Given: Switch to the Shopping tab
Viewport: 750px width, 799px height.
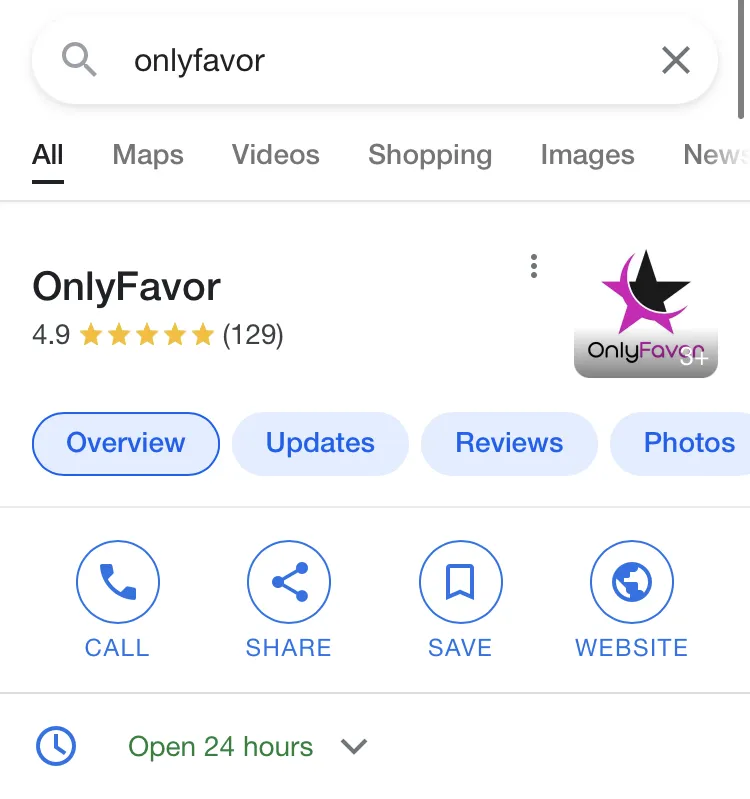Looking at the screenshot, I should click(x=430, y=155).
